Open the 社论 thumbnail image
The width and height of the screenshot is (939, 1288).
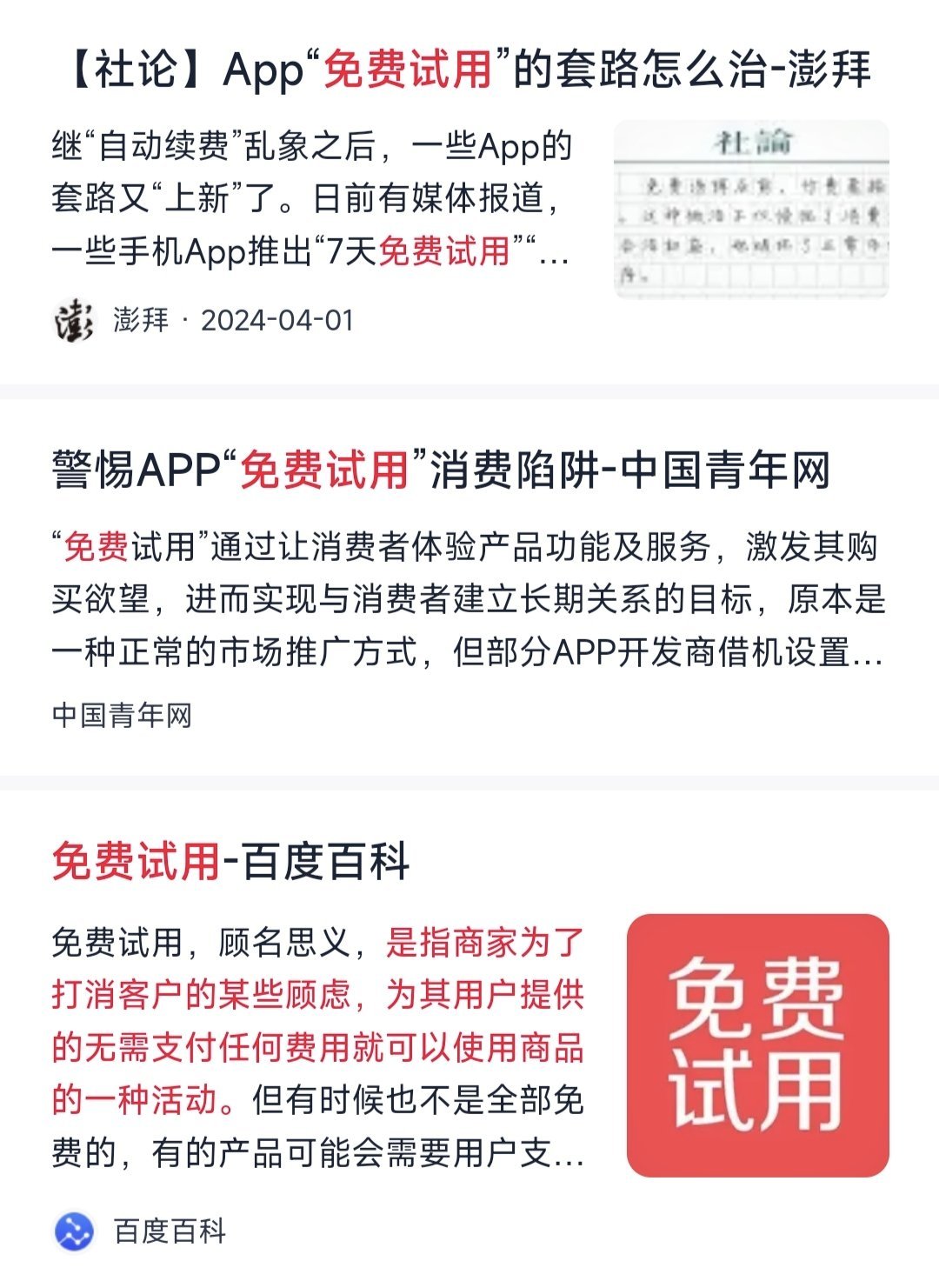pos(751,210)
